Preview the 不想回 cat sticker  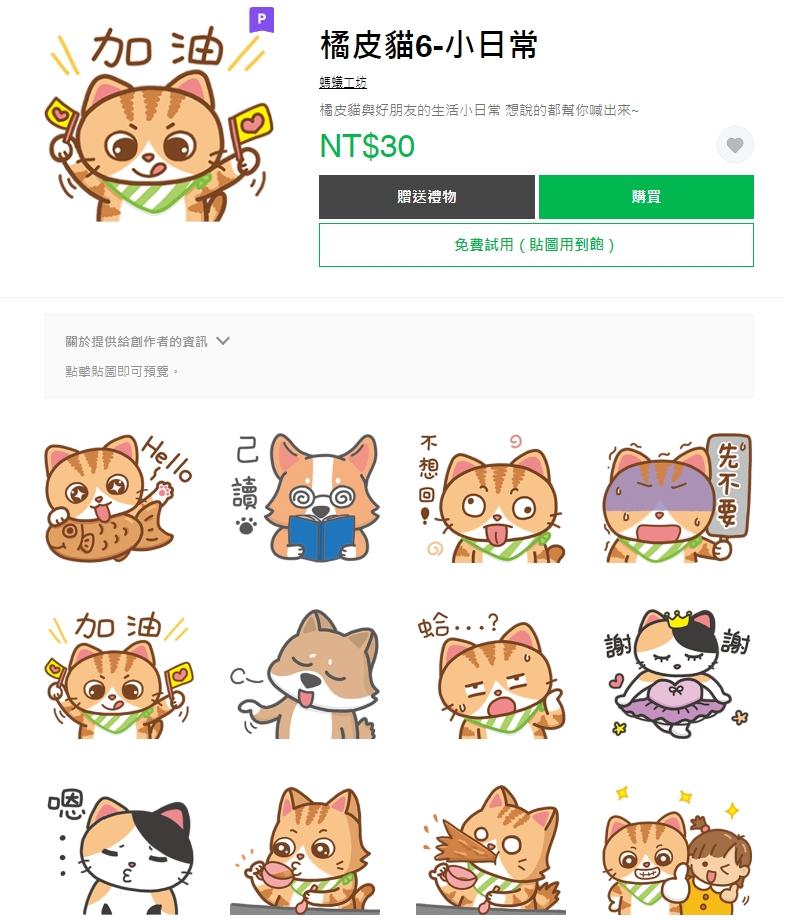[490, 497]
